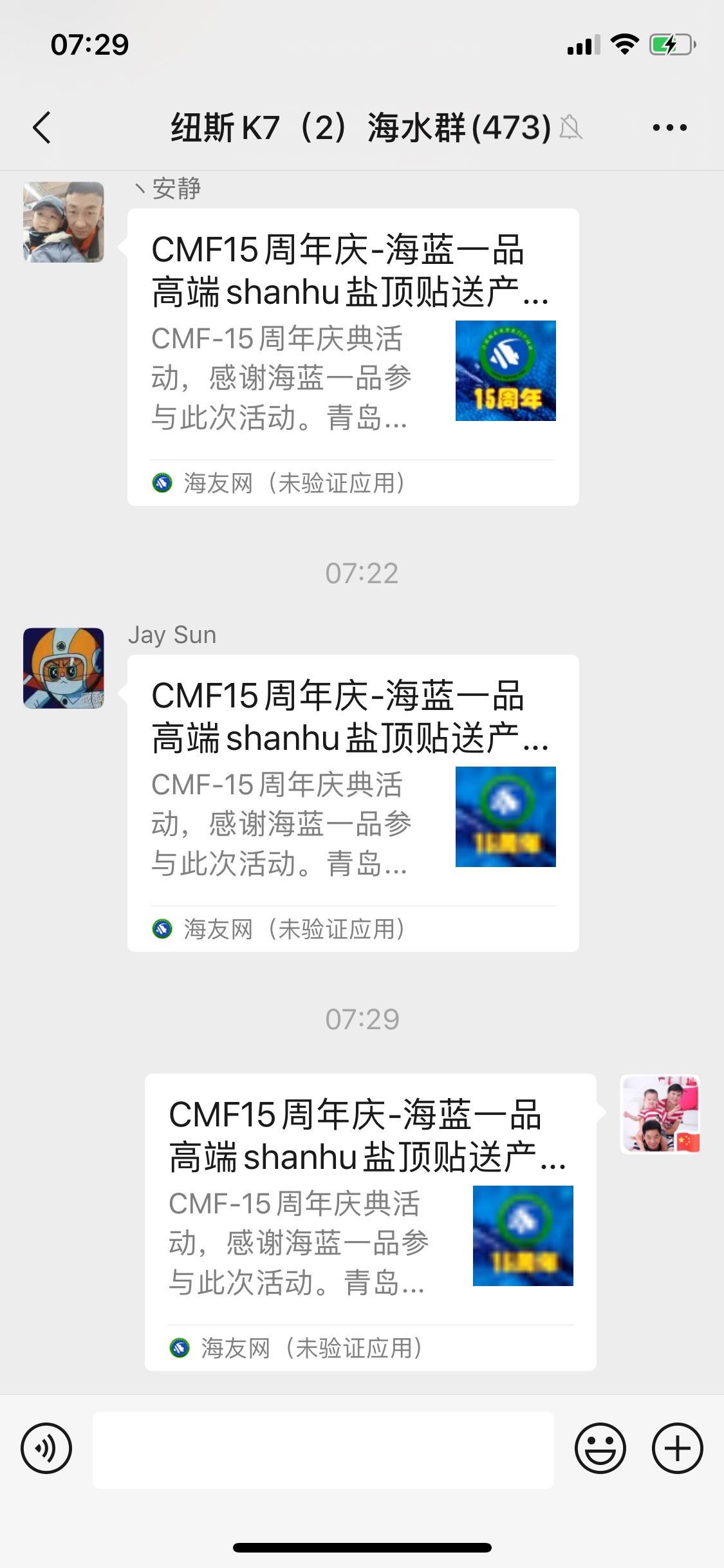Open the plus attachment menu

(677, 1449)
